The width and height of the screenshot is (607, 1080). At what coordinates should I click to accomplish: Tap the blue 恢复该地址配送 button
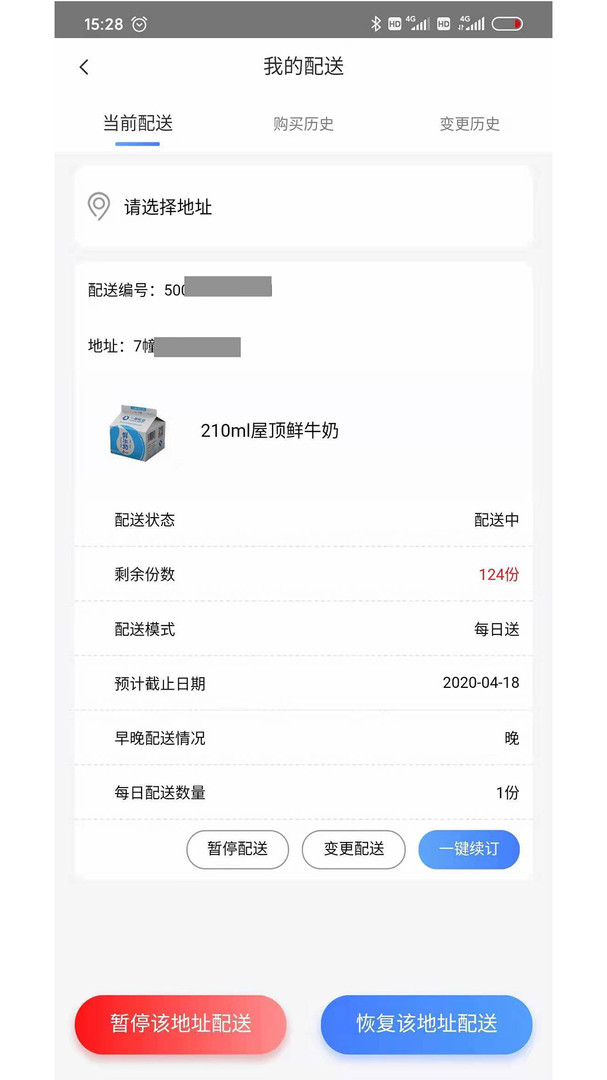426,1024
